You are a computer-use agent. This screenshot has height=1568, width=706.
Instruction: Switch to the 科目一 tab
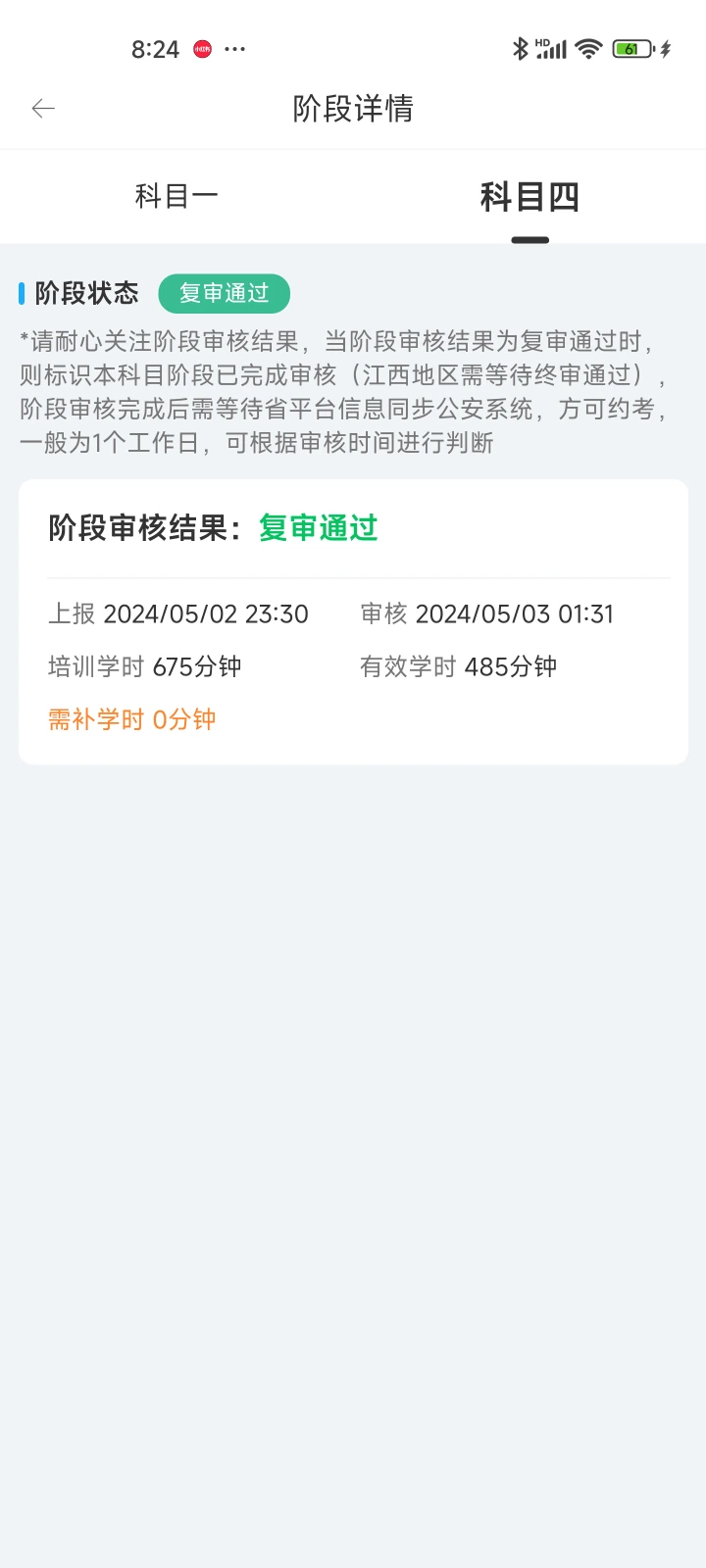[176, 196]
